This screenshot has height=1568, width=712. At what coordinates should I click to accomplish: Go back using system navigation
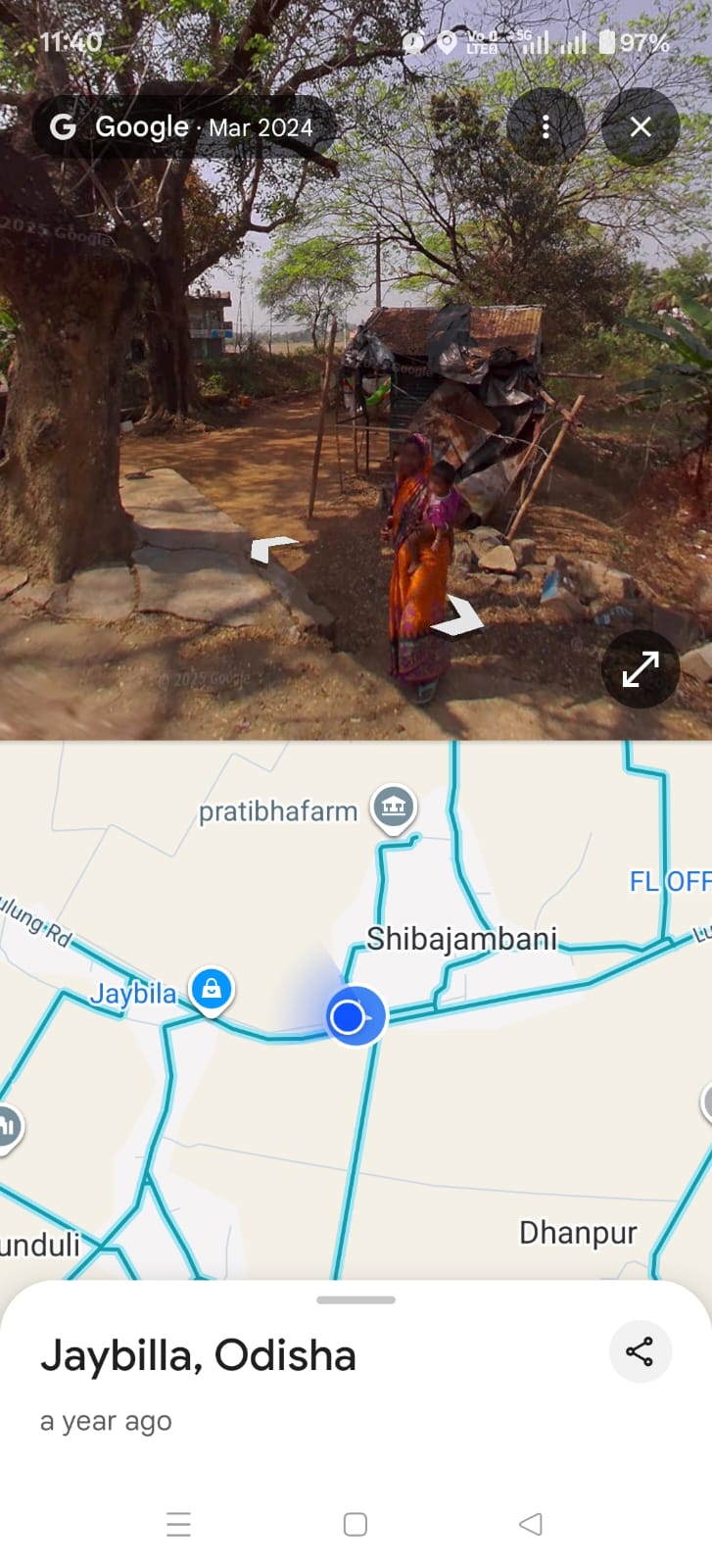pos(530,1524)
